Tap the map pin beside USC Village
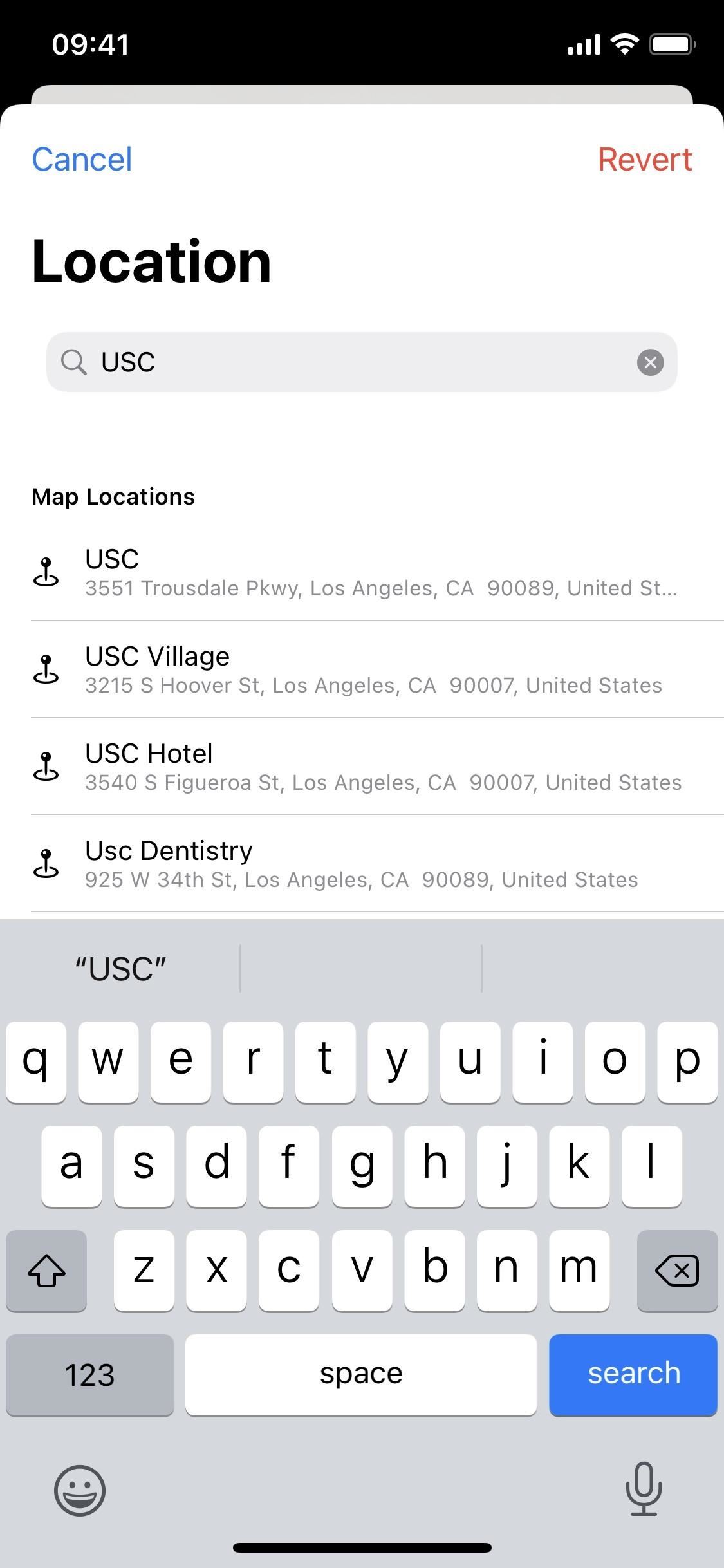Image resolution: width=724 pixels, height=1568 pixels. [x=48, y=669]
